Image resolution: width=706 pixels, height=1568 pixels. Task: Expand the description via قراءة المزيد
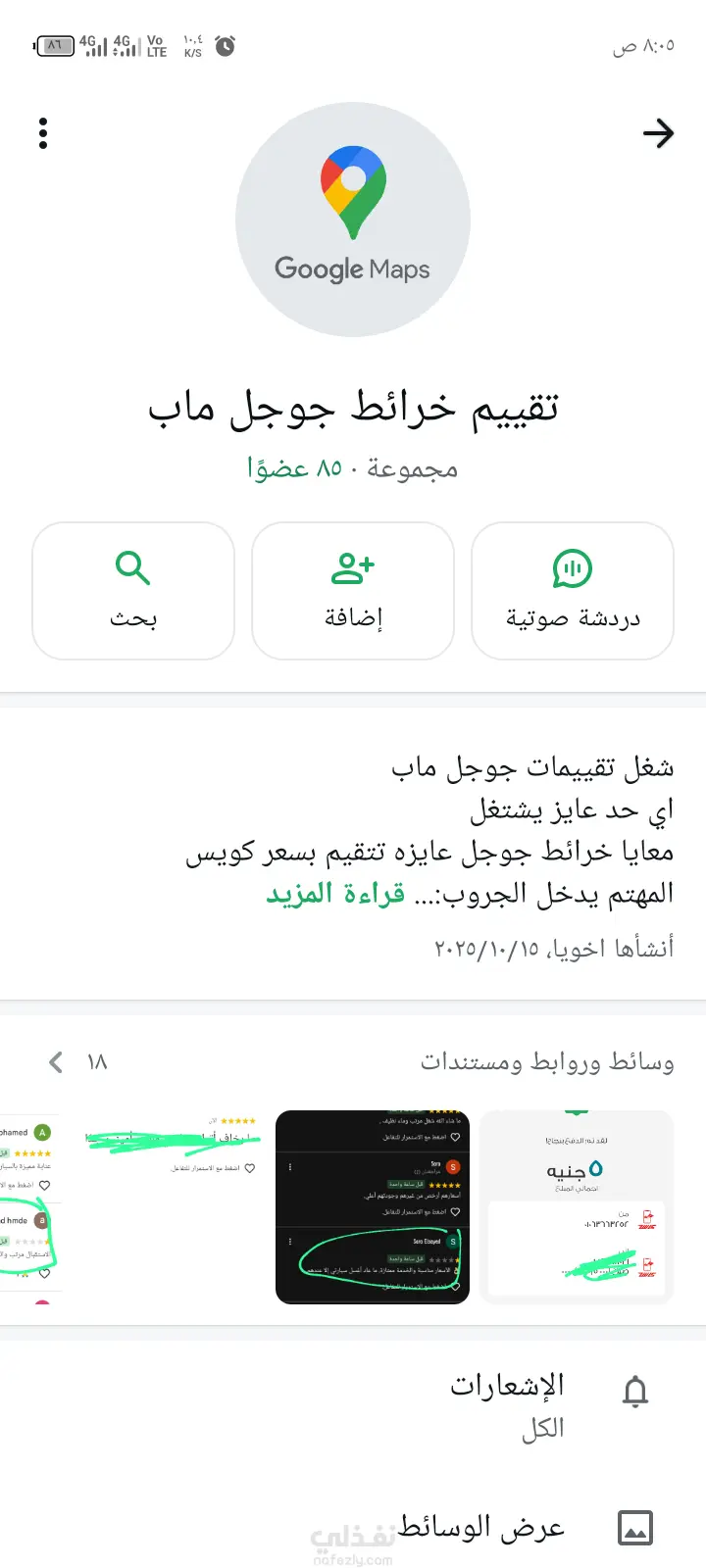coord(335,894)
